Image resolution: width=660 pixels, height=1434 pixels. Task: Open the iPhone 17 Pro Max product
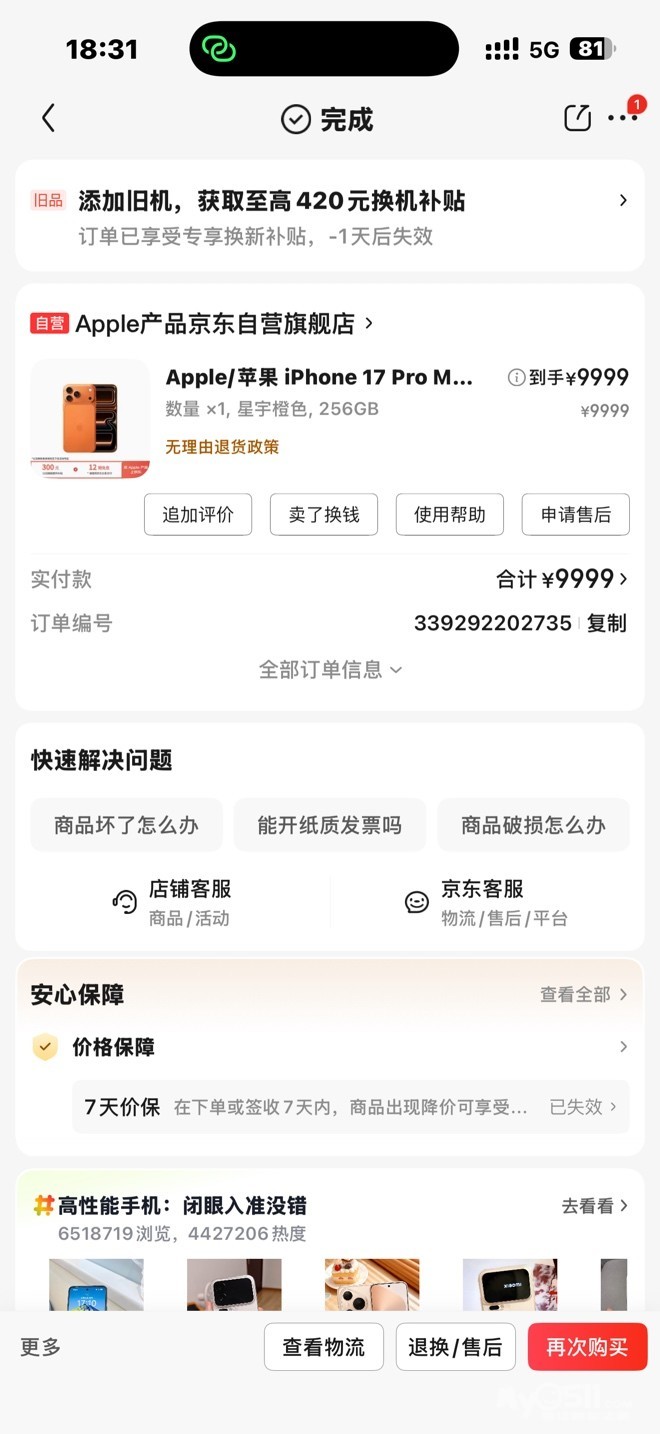pyautogui.click(x=318, y=378)
